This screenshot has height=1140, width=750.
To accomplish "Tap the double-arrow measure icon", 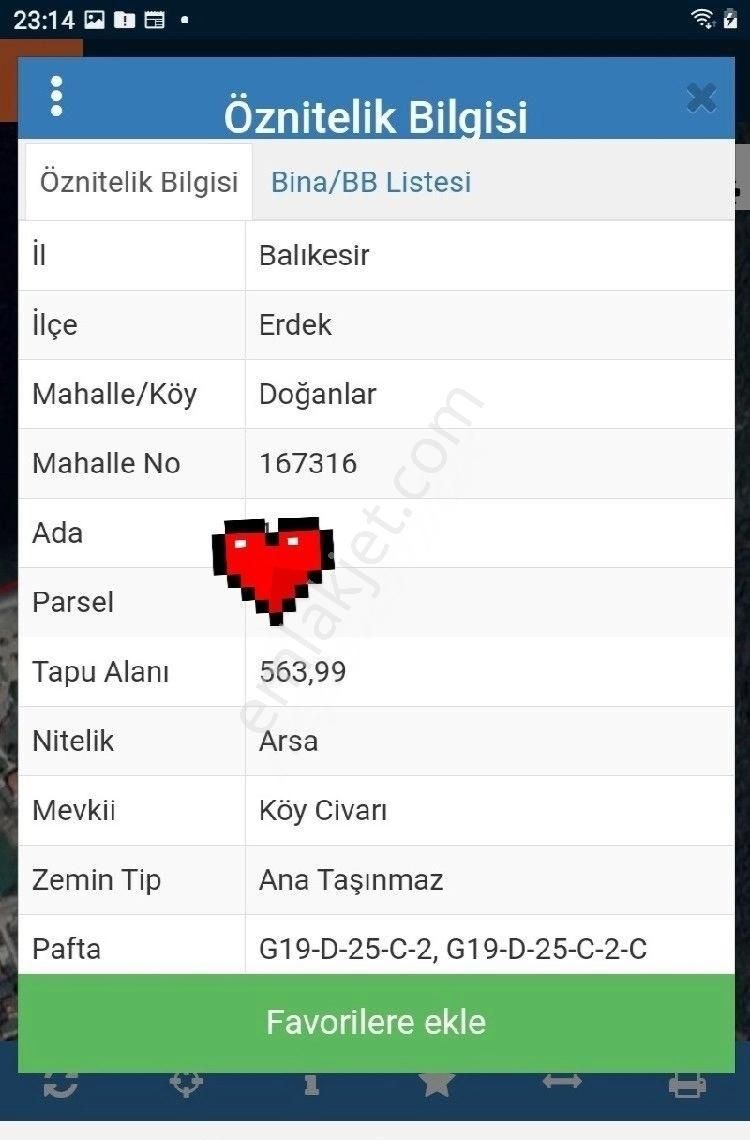I will click(562, 1085).
